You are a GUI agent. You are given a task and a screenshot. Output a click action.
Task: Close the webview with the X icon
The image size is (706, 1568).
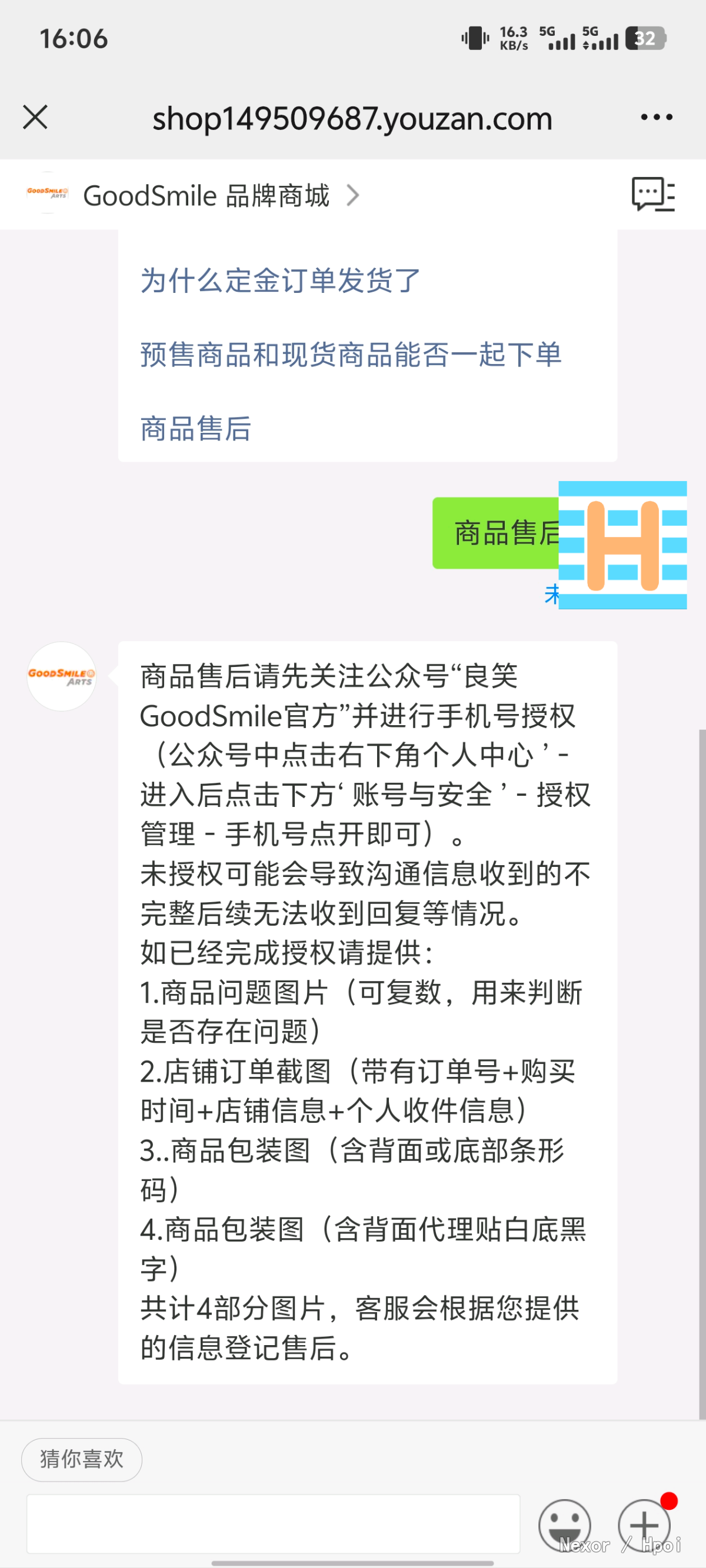(35, 117)
